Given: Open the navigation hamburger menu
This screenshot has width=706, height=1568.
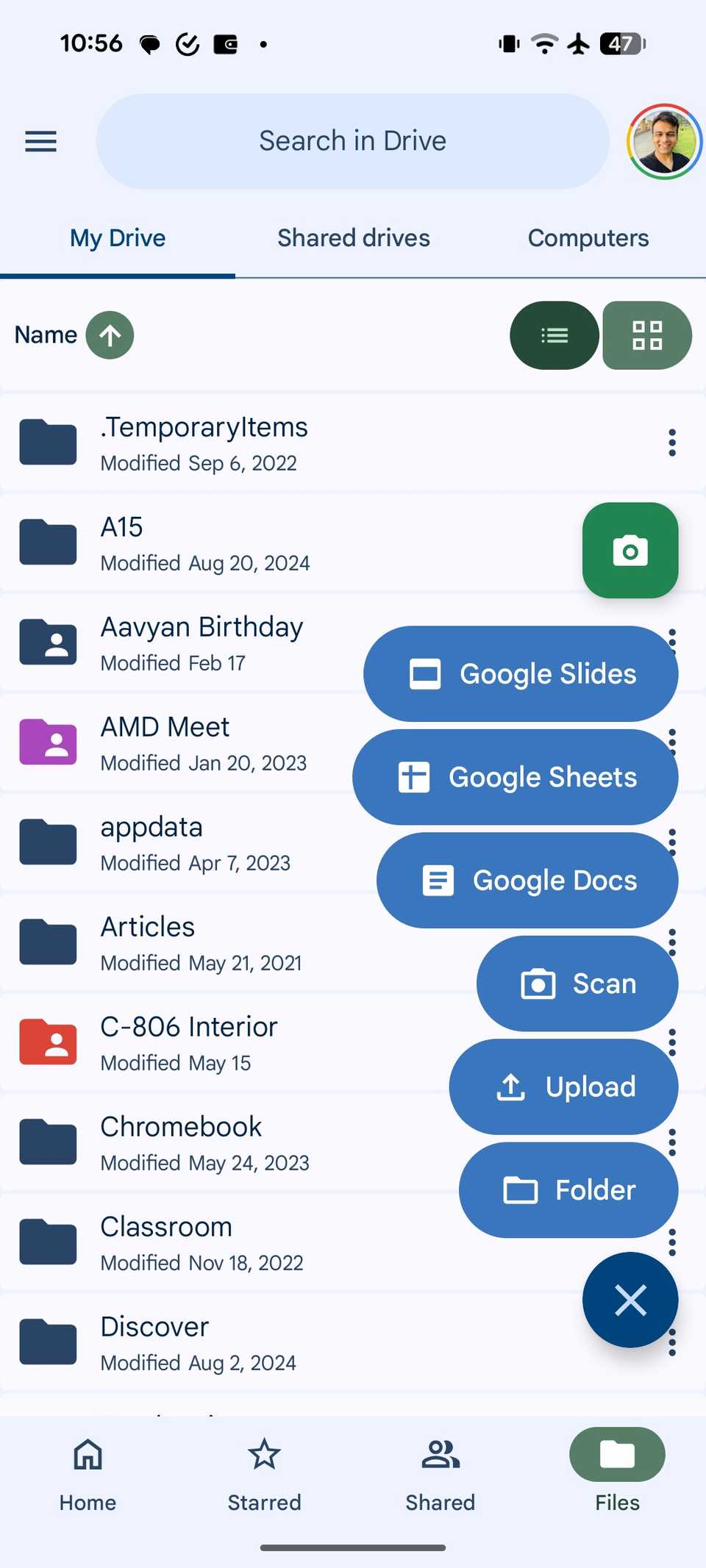Looking at the screenshot, I should 40,141.
